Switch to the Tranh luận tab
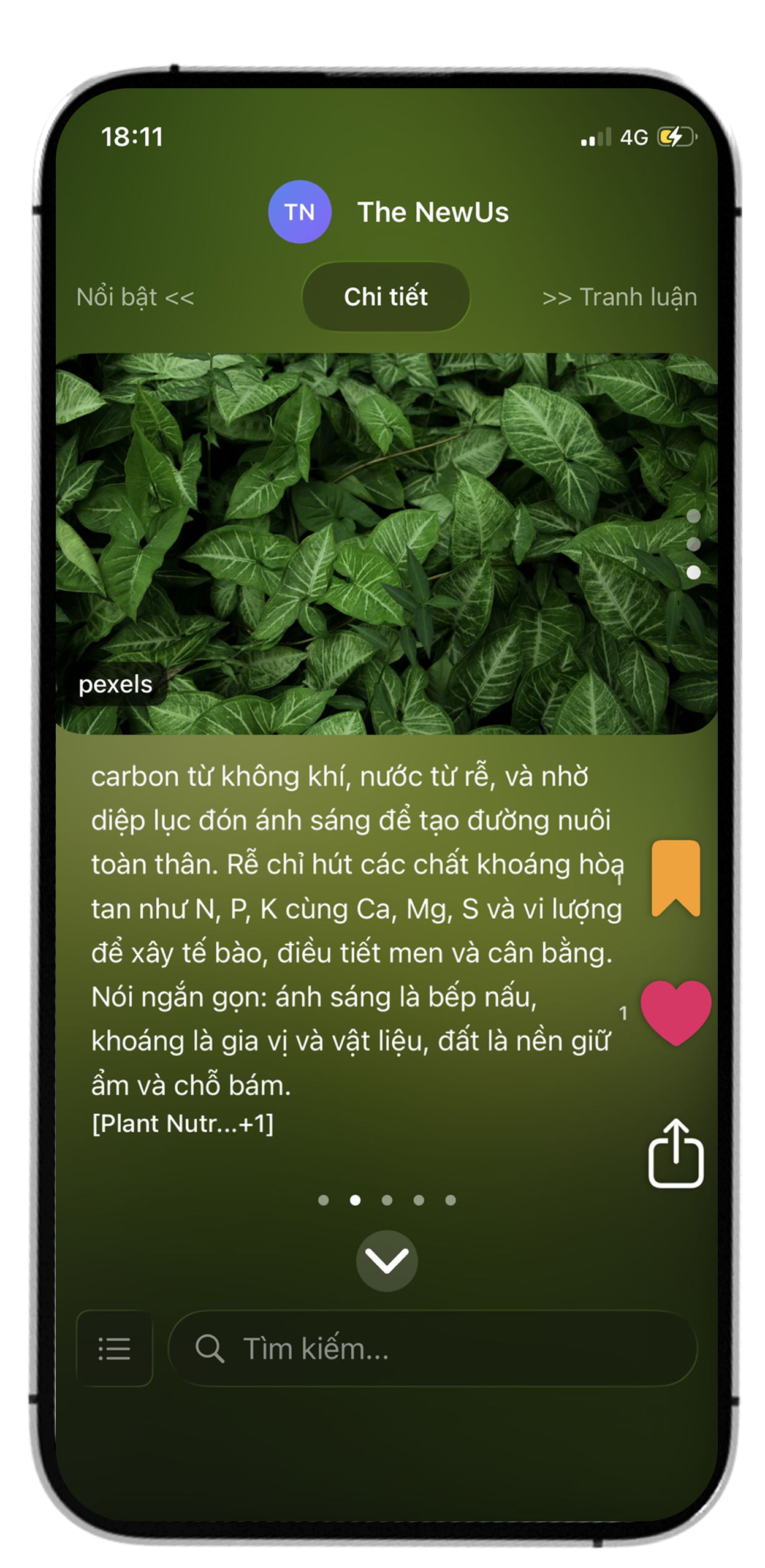Viewport: 765px width, 1568px height. 619,297
